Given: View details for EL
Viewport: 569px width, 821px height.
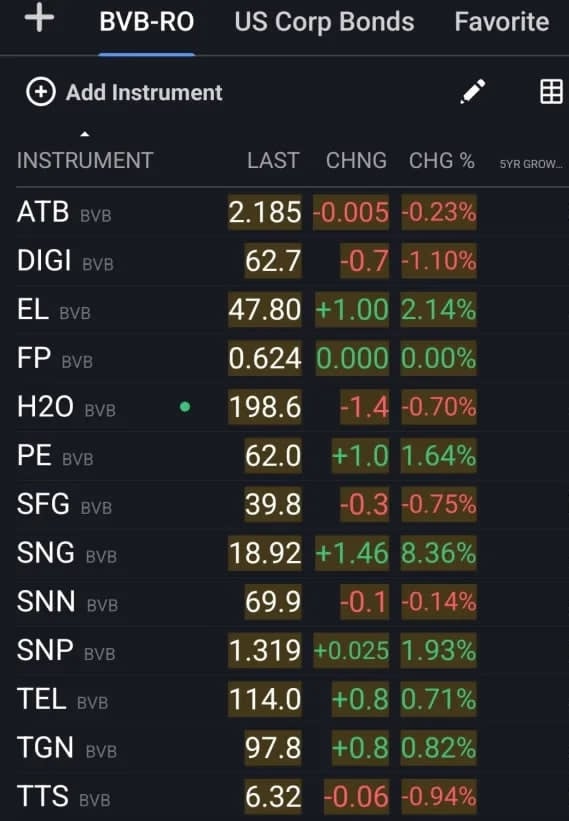Looking at the screenshot, I should [293, 309].
